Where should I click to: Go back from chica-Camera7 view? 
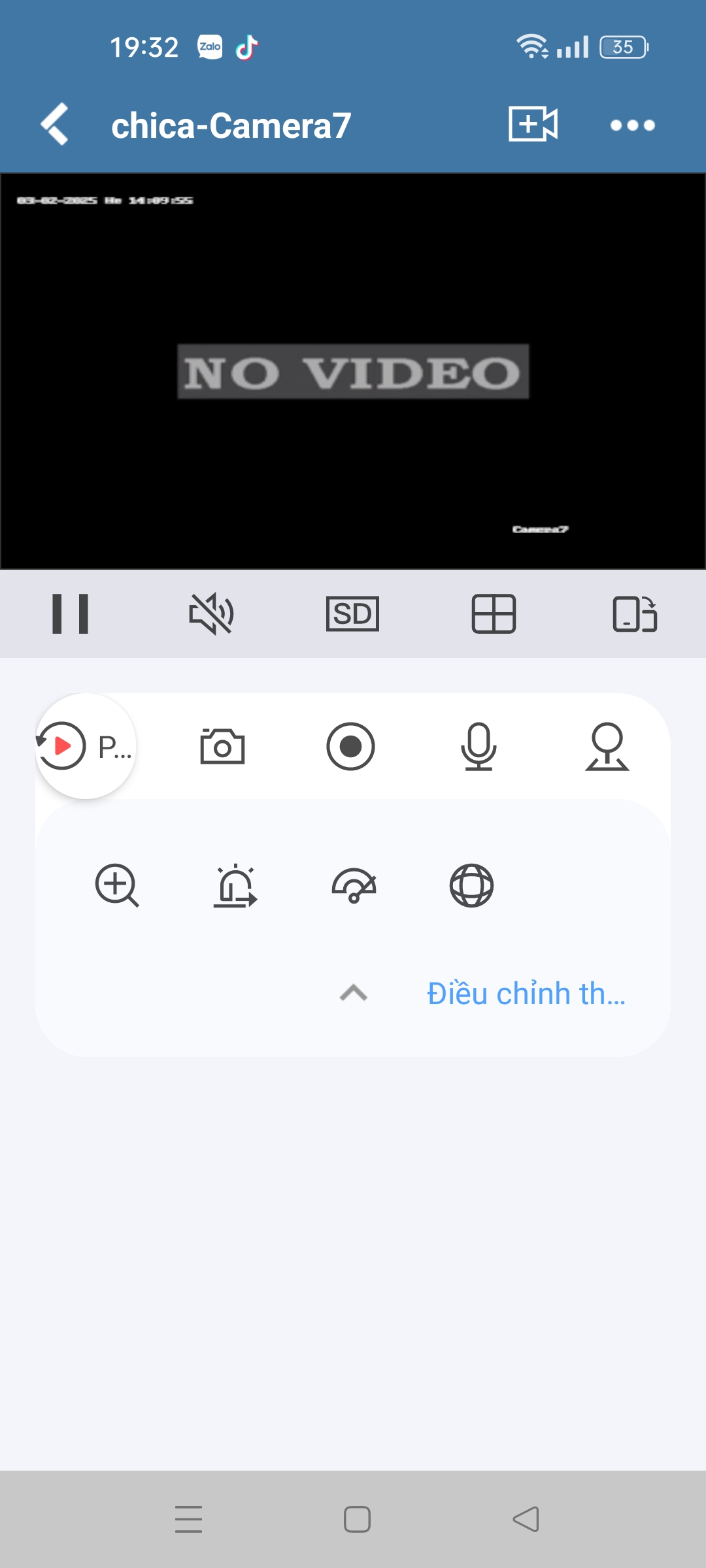(x=56, y=124)
